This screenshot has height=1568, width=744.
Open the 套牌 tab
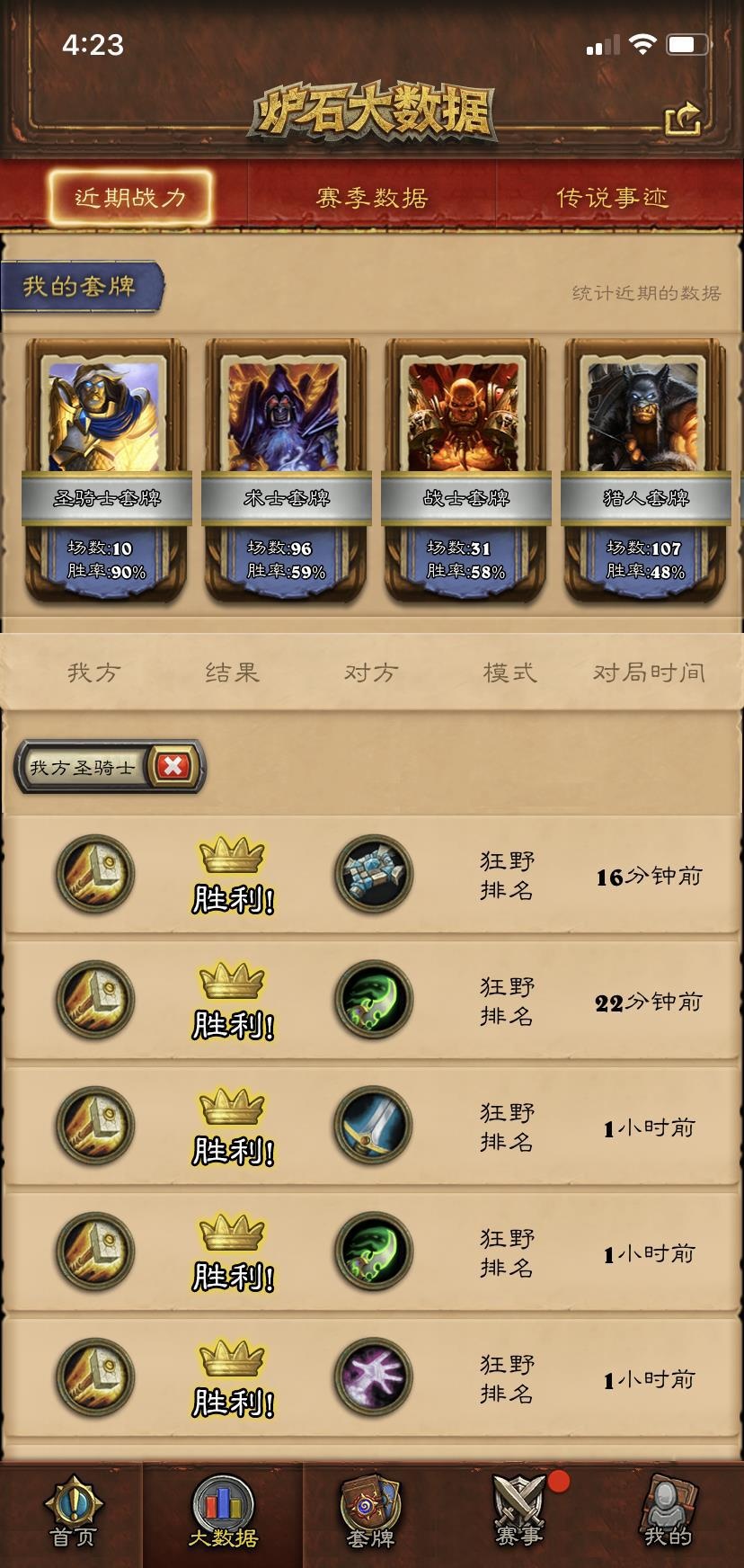370,1514
